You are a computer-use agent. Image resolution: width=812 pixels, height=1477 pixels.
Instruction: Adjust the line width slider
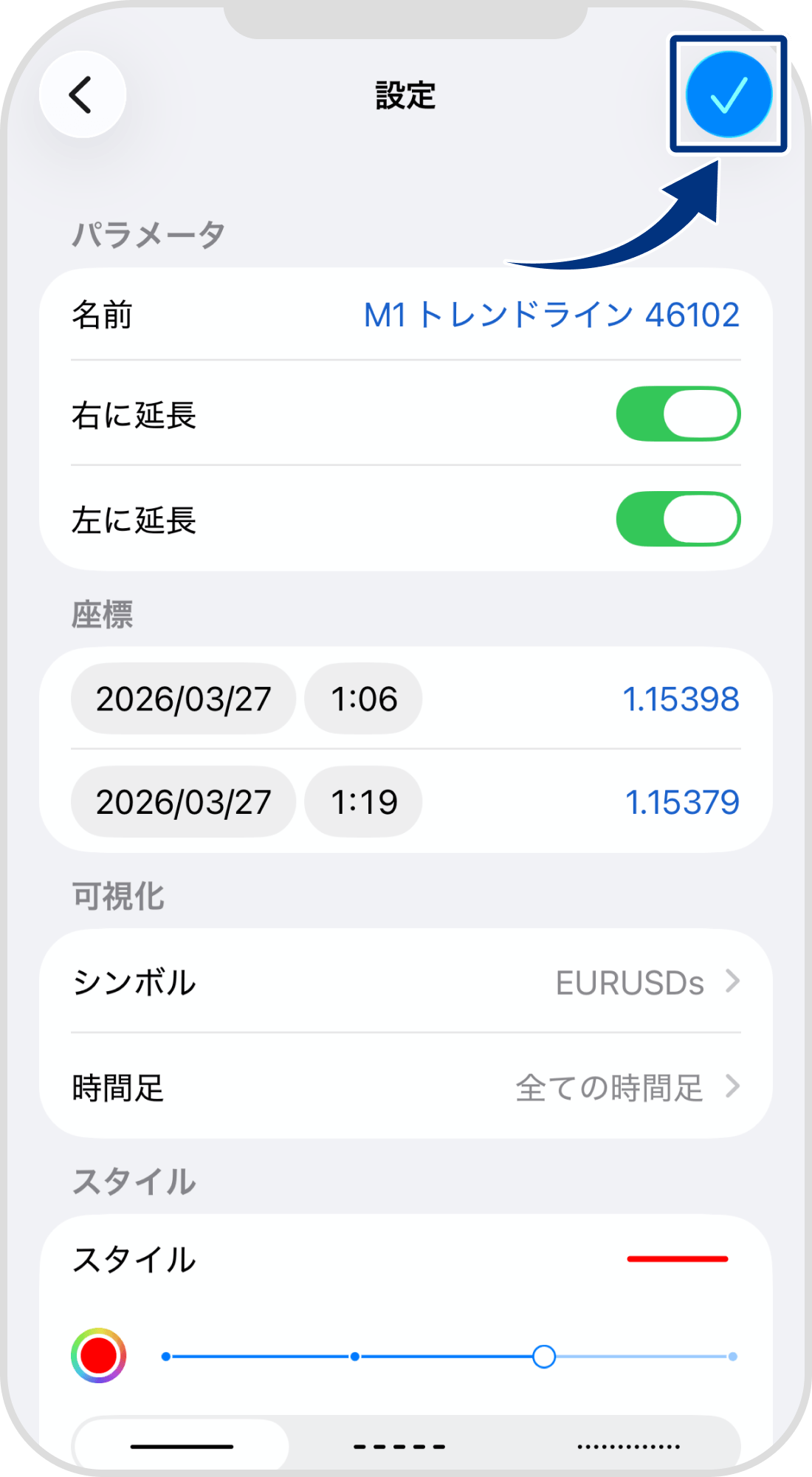point(544,1355)
